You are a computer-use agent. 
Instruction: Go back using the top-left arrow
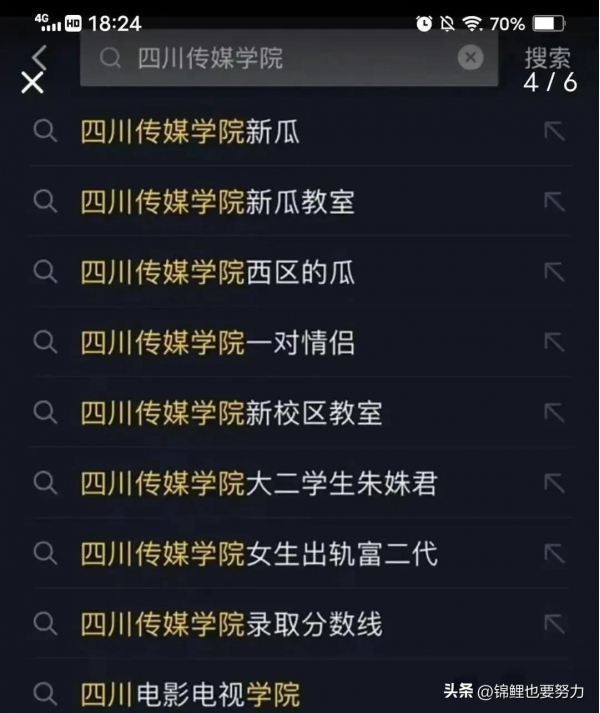click(x=40, y=56)
